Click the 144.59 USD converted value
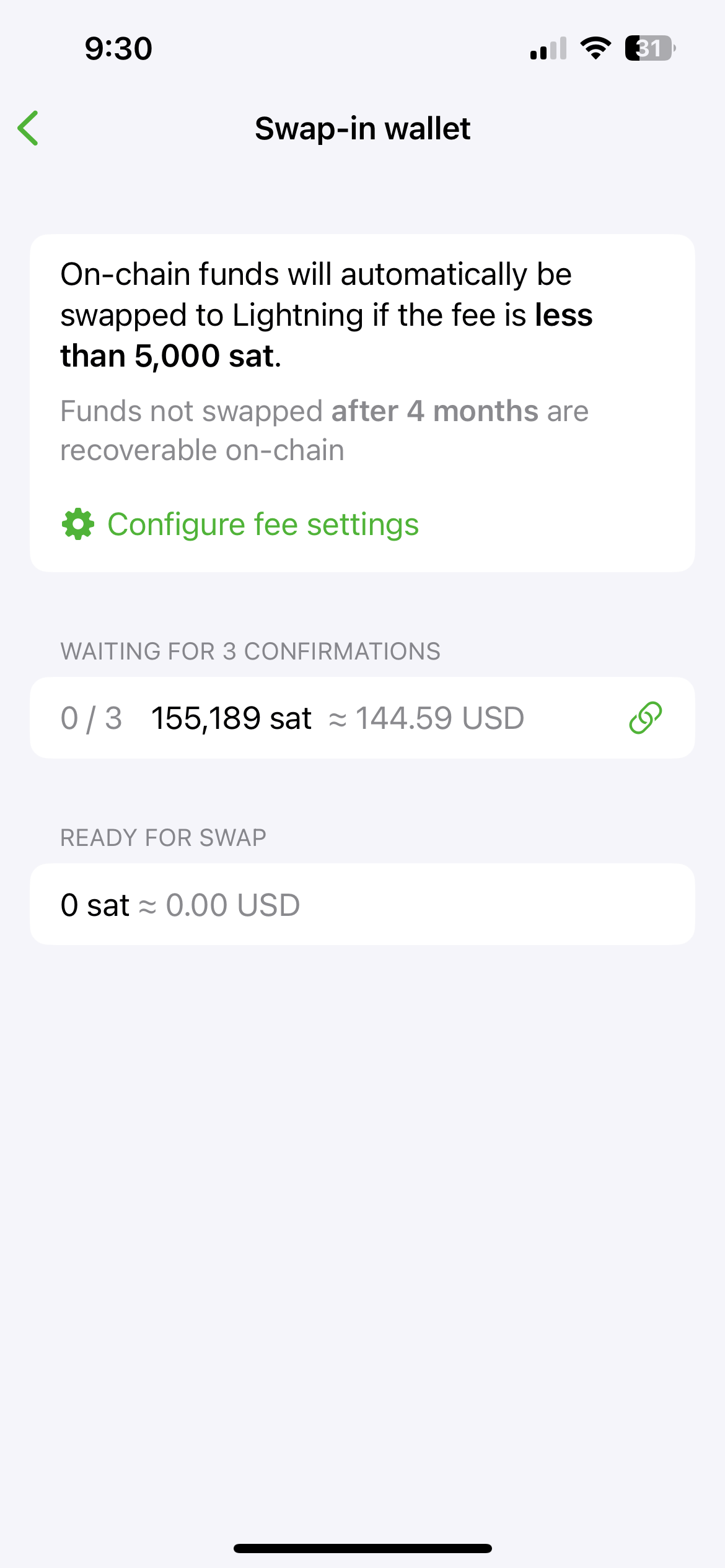Image resolution: width=725 pixels, height=1568 pixels. (439, 717)
